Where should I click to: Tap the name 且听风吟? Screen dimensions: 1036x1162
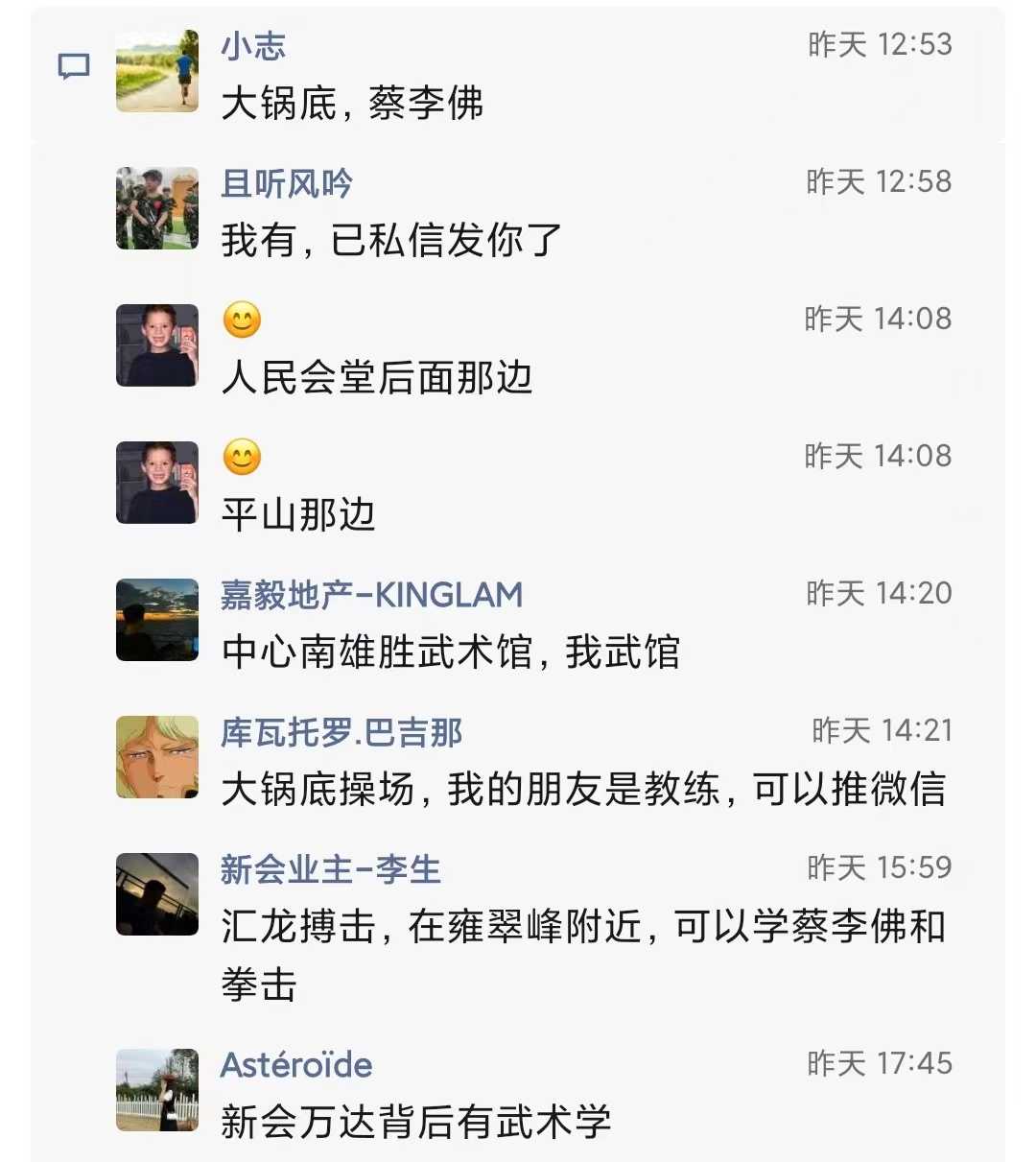[x=286, y=183]
